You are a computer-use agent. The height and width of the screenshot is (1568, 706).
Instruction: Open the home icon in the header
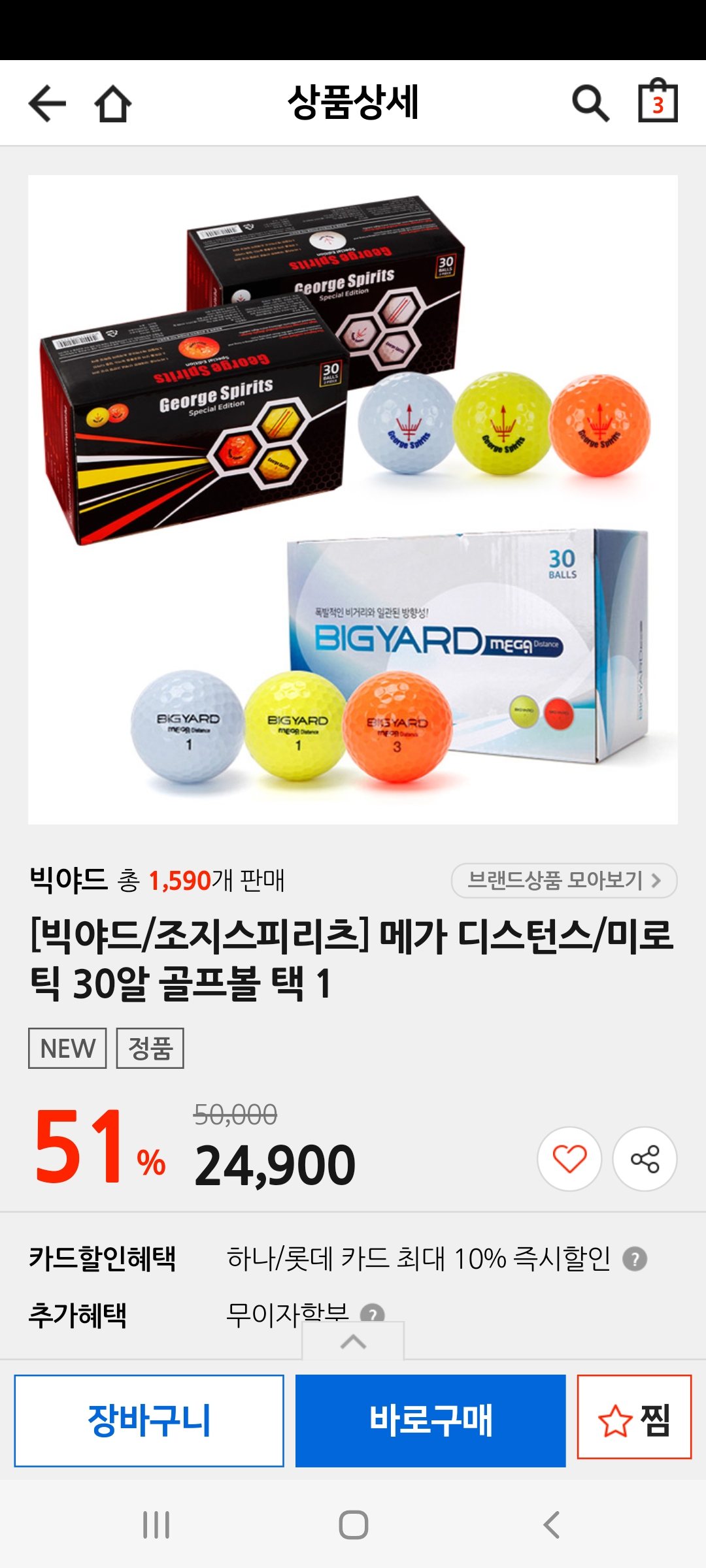click(112, 104)
